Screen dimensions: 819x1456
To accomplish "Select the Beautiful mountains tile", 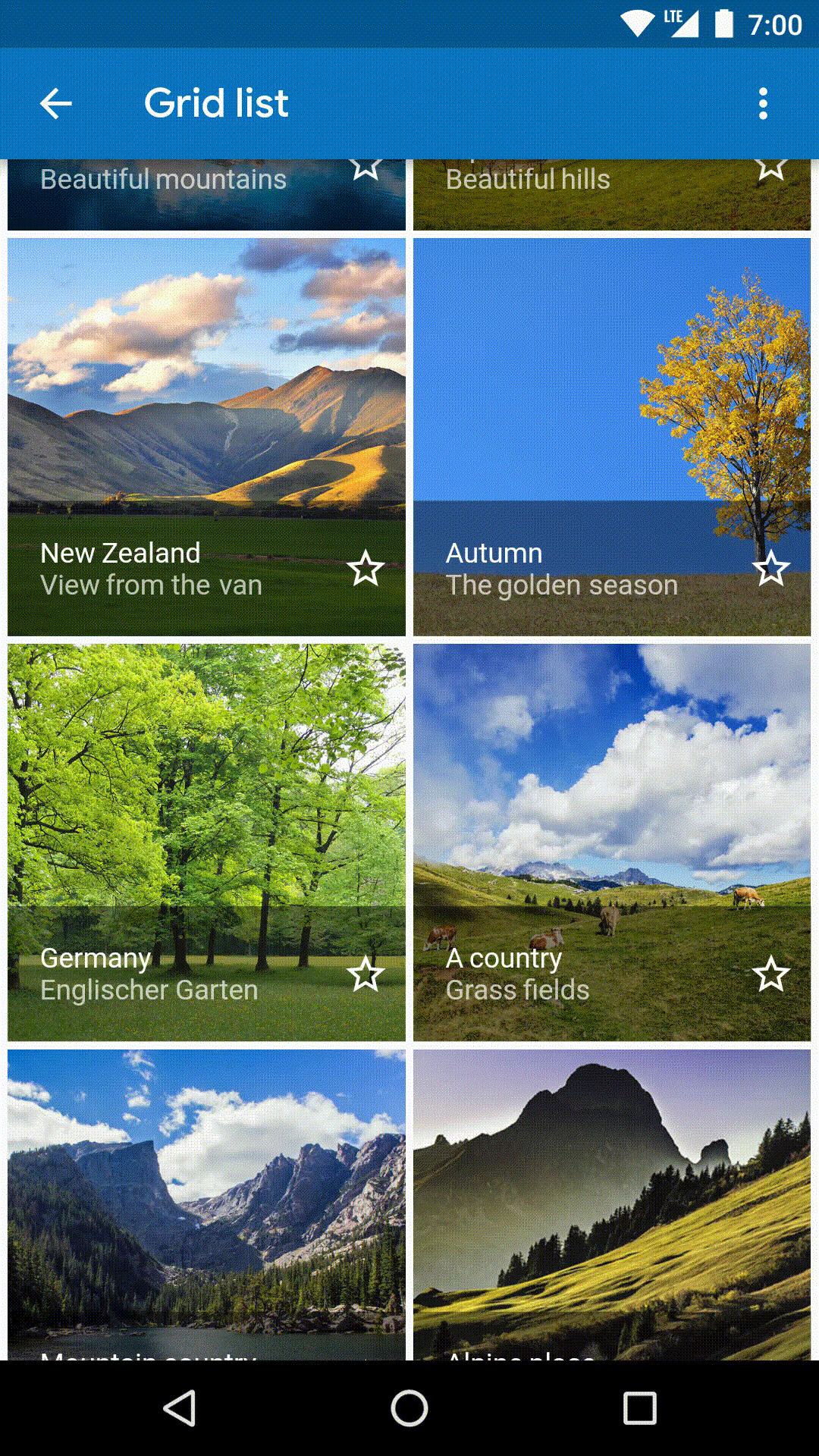I will (x=182, y=196).
